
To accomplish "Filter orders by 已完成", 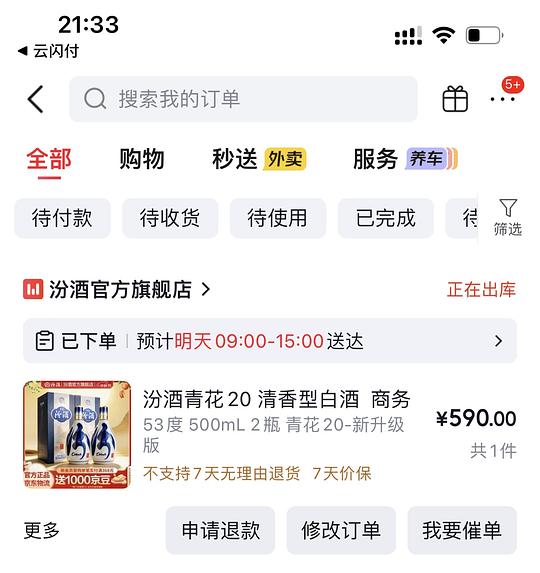I will 386,218.
